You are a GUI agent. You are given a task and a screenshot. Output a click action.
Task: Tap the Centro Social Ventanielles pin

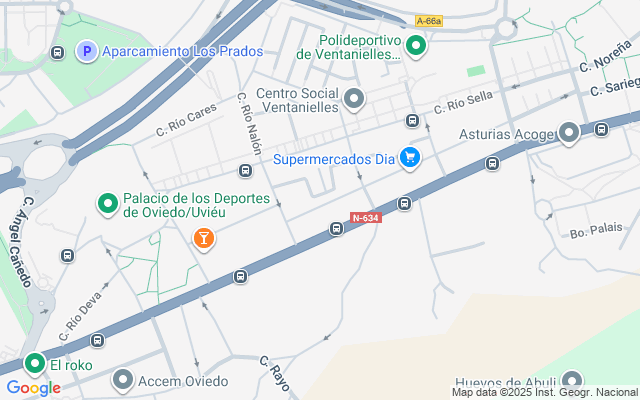pos(355,98)
